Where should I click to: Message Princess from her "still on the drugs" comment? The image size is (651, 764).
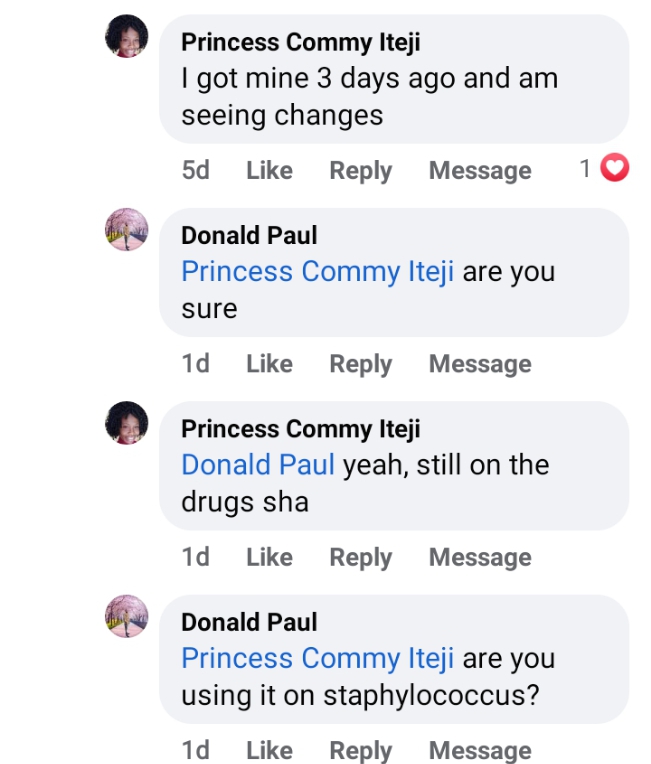point(480,557)
